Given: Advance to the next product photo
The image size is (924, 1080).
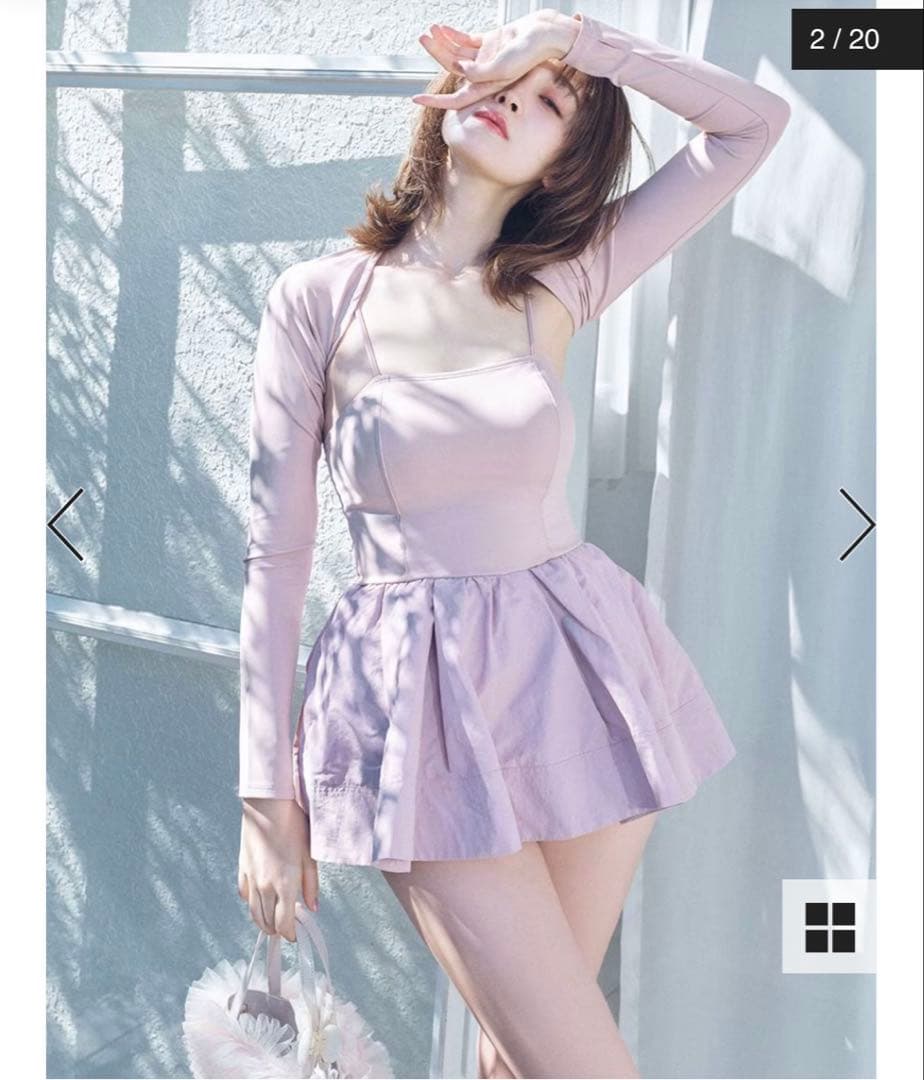Looking at the screenshot, I should 856,525.
